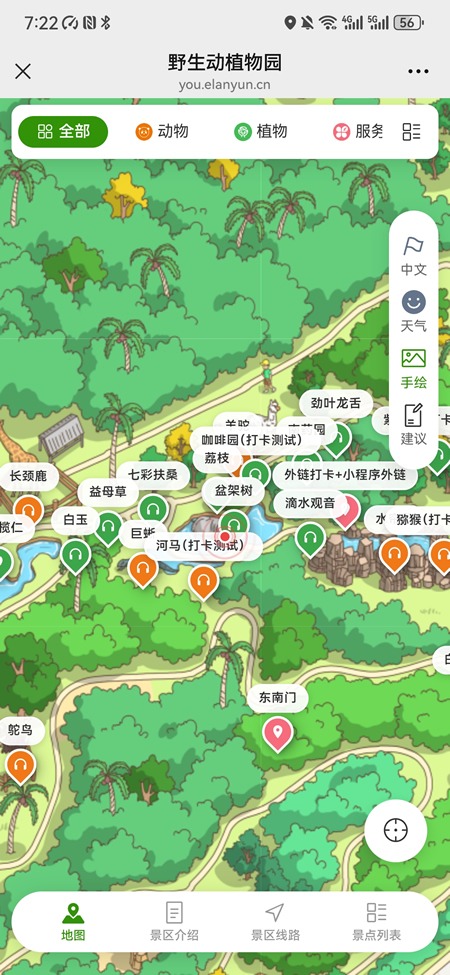The width and height of the screenshot is (450, 975).
Task: Open the three-dot overflow menu
Action: coord(418,72)
